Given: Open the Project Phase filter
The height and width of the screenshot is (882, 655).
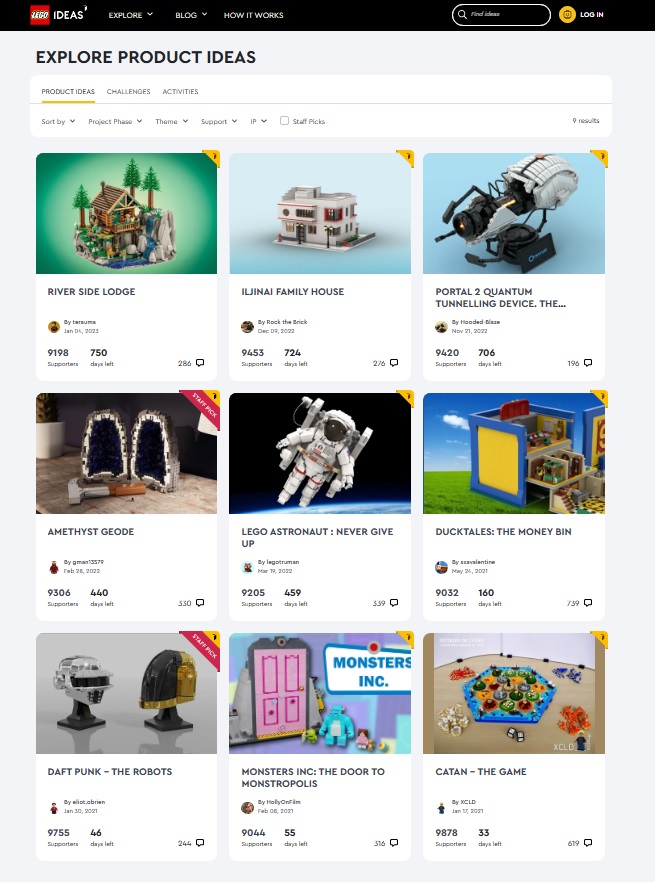Looking at the screenshot, I should coord(114,121).
